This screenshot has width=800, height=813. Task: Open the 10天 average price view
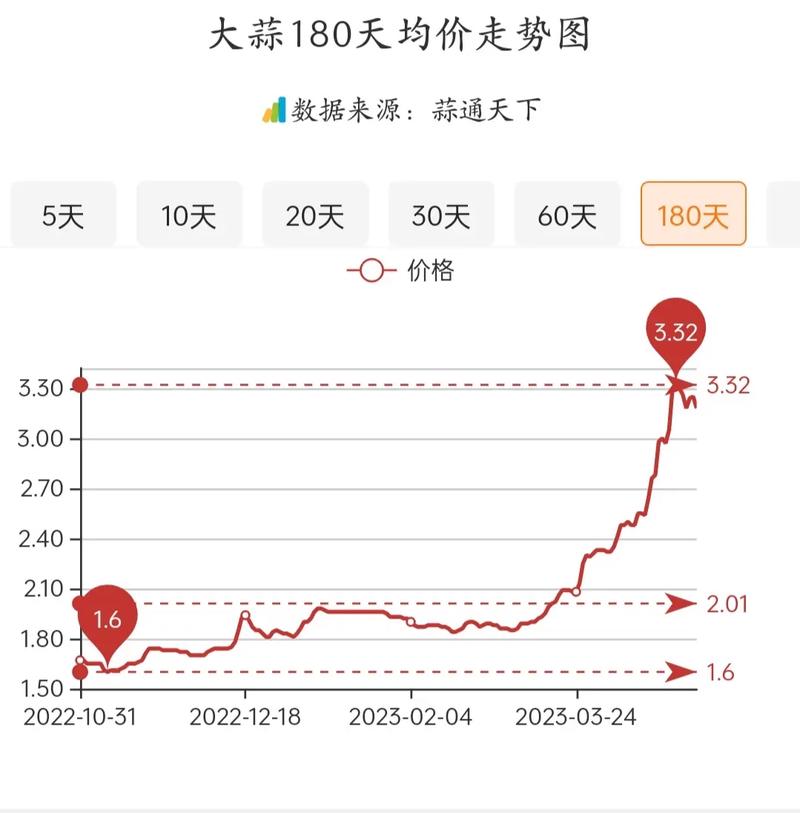190,212
